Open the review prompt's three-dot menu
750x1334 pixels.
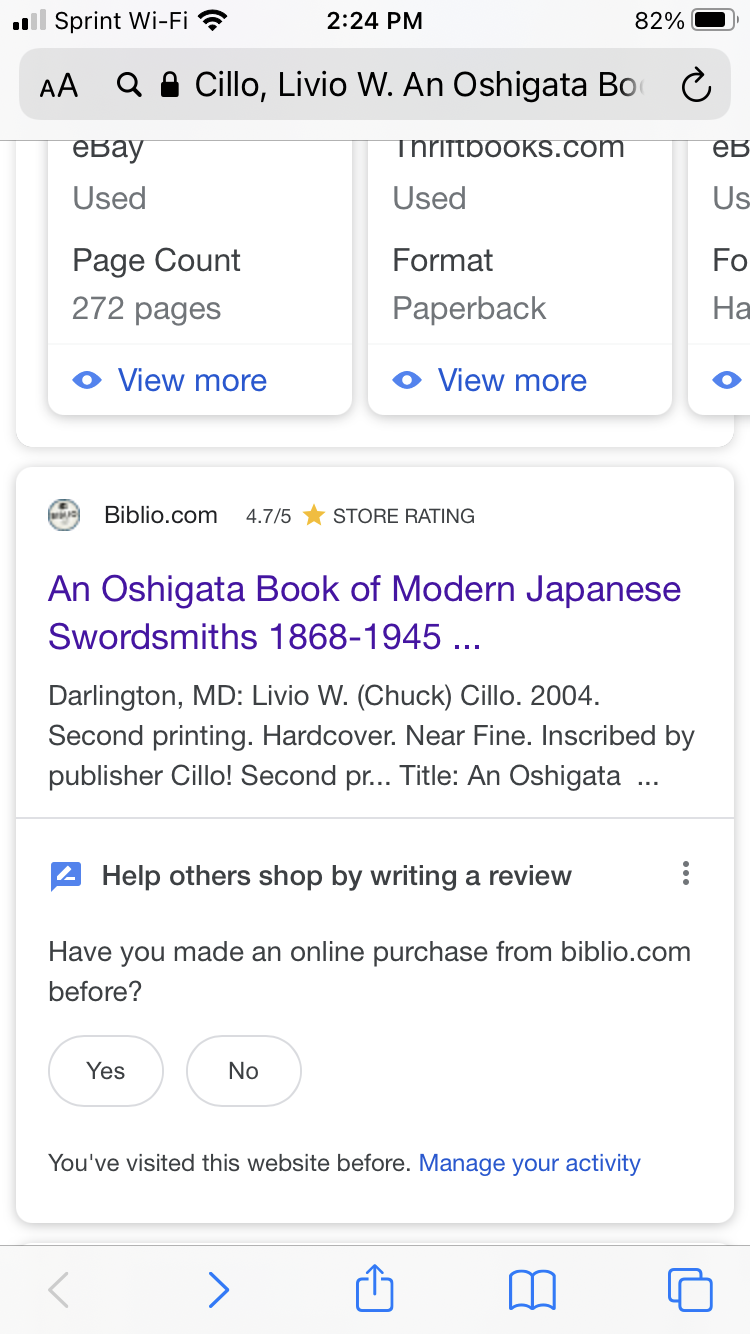685,874
